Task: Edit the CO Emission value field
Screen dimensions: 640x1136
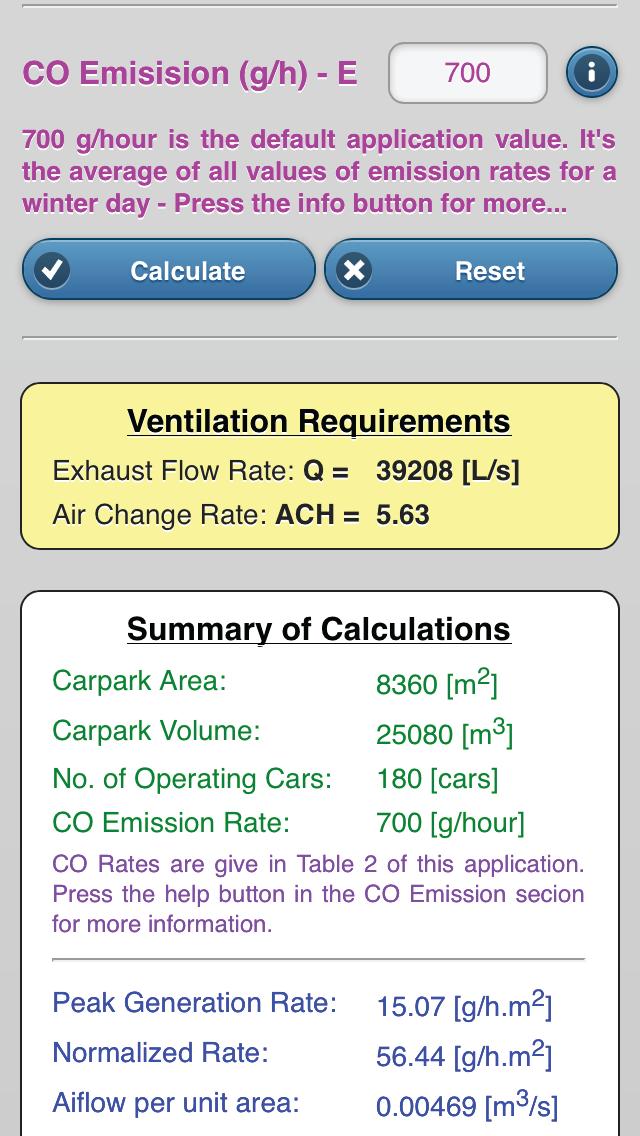Action: (x=467, y=73)
